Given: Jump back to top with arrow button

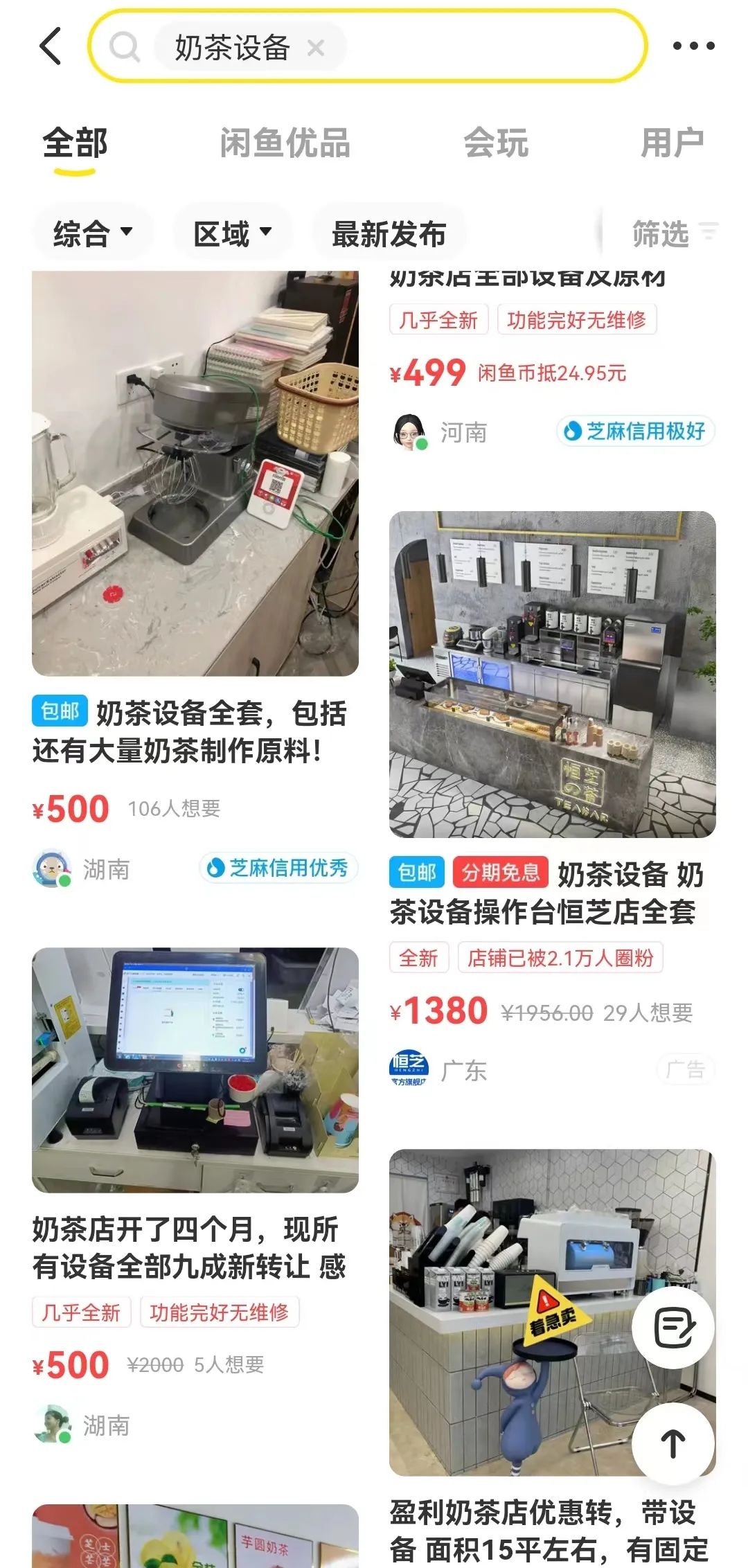Looking at the screenshot, I should [673, 1443].
